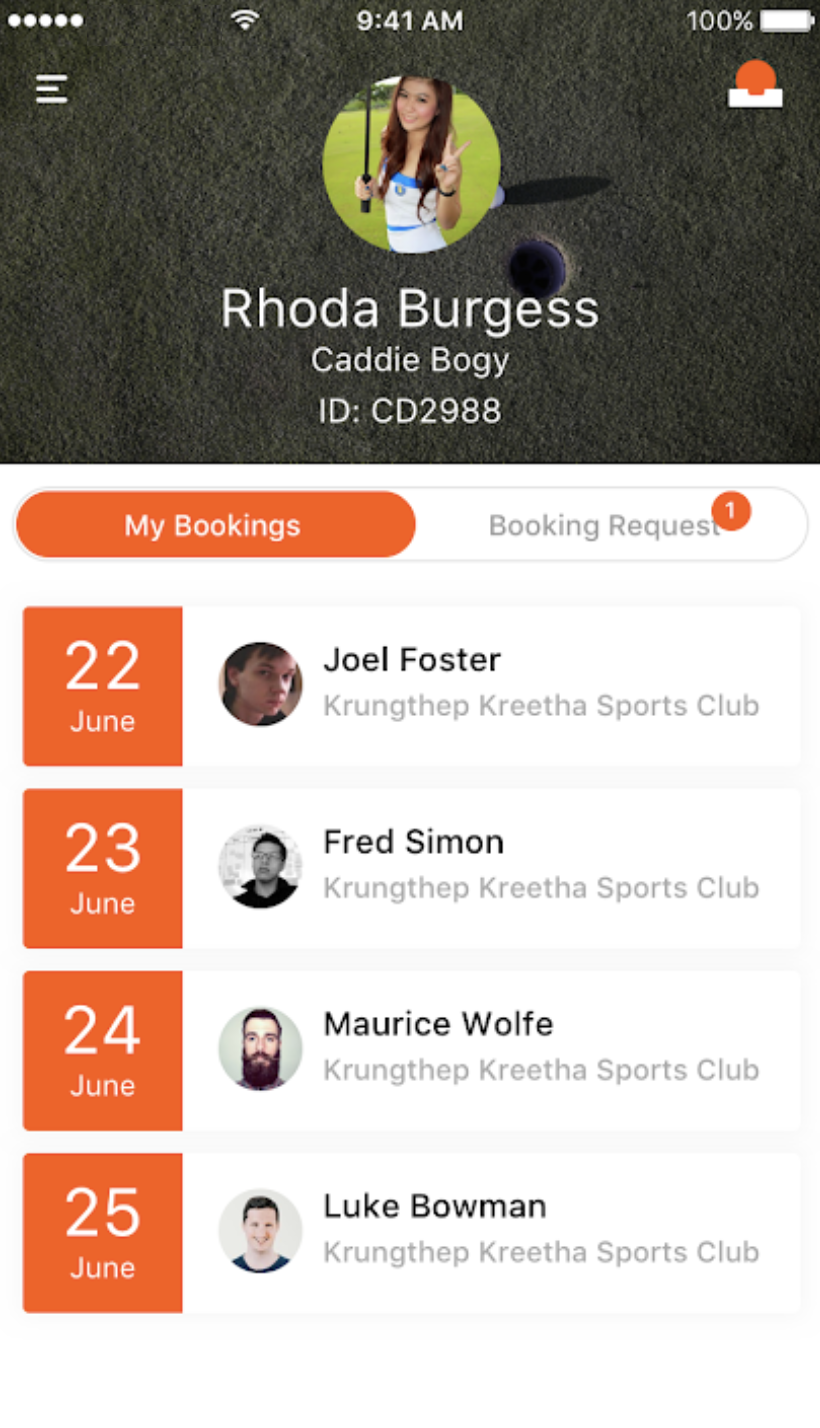Show Luke Bowman's booking details

411,1232
